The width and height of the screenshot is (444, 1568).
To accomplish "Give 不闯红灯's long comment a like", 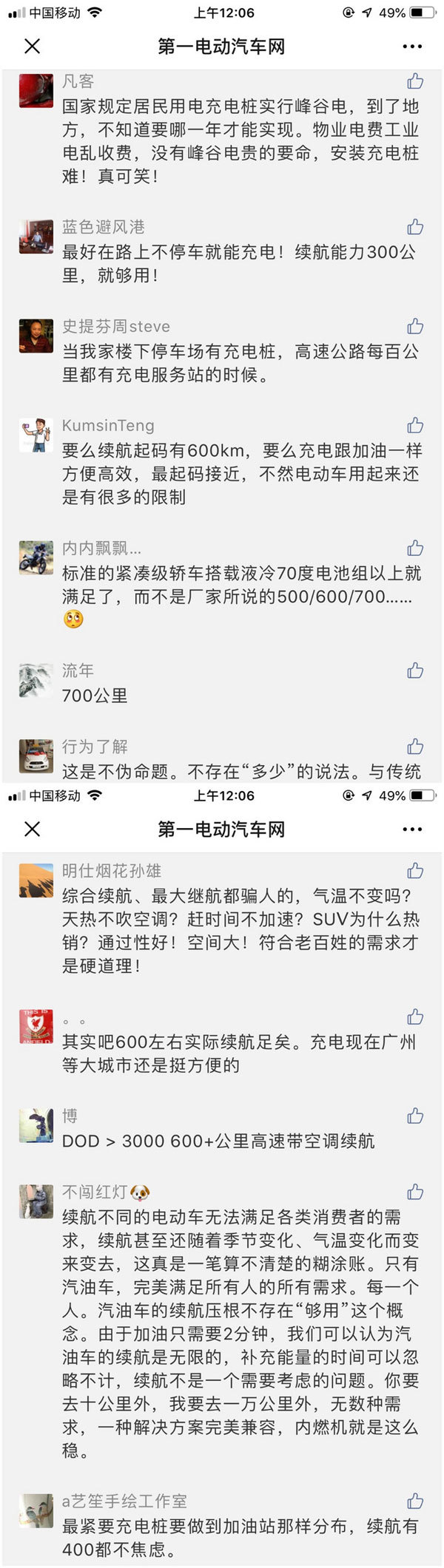I will point(415,1192).
